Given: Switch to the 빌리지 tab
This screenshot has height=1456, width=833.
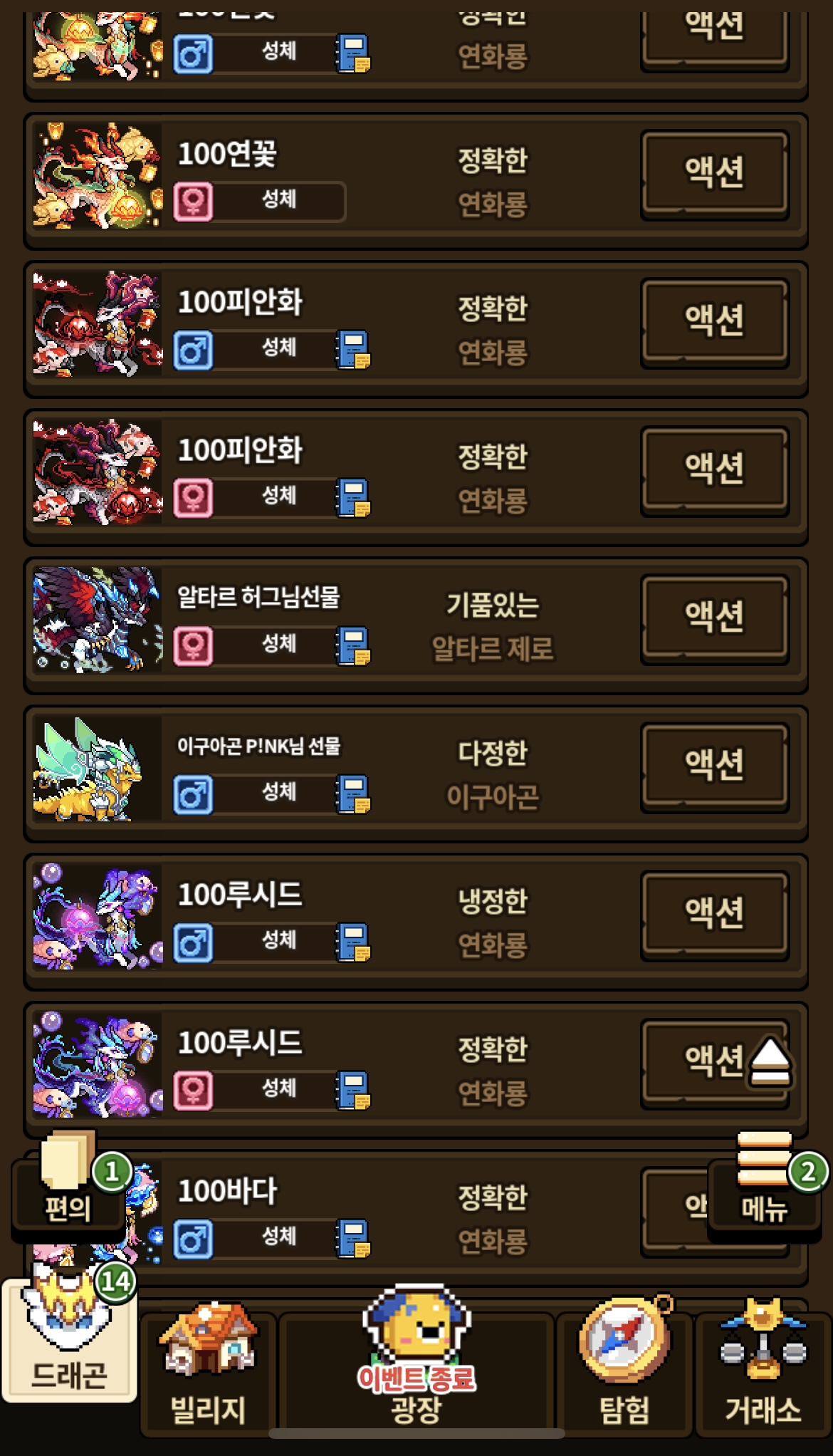Looking at the screenshot, I should [x=208, y=1366].
